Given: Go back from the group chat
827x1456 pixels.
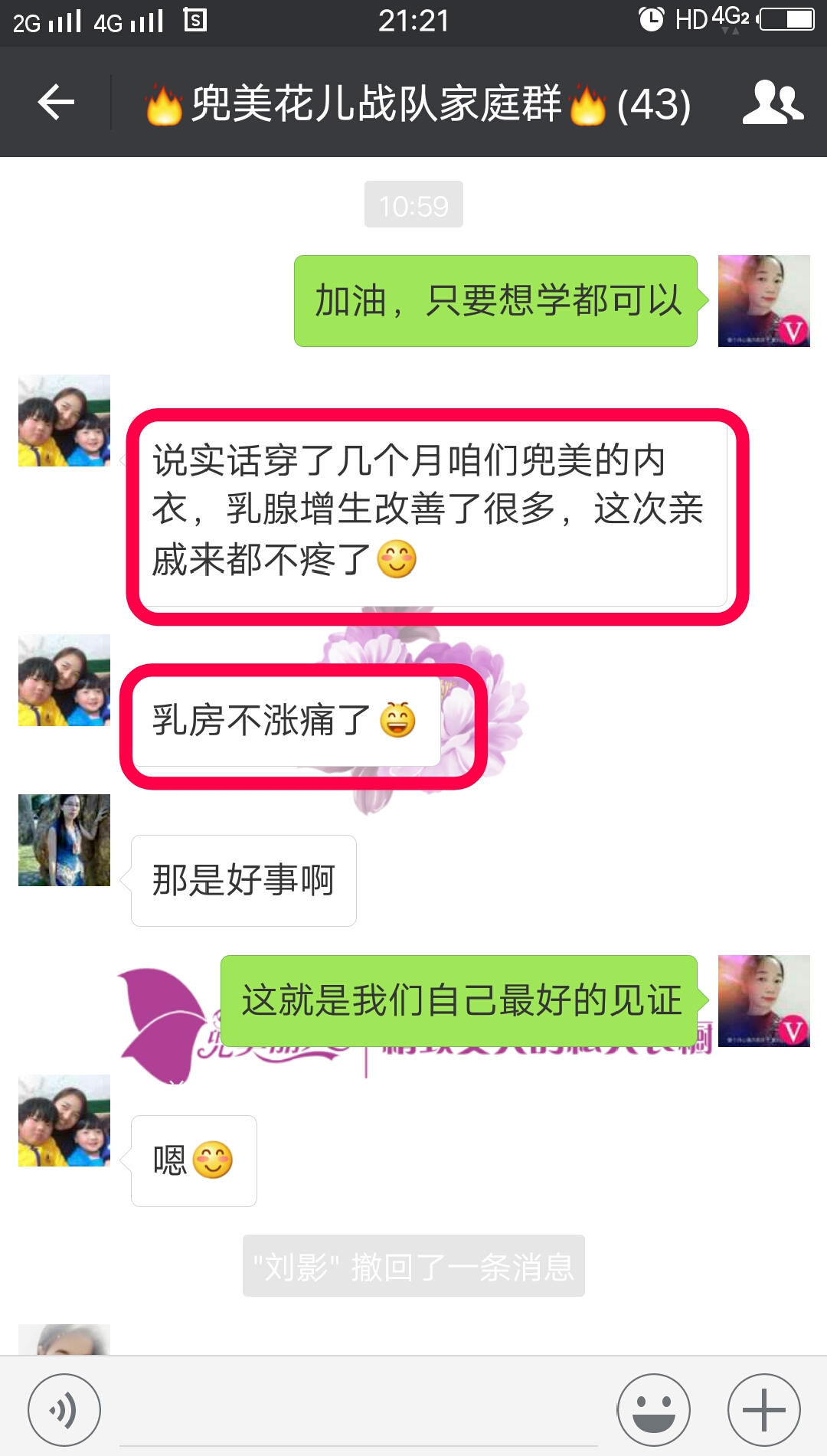Looking at the screenshot, I should (x=56, y=103).
